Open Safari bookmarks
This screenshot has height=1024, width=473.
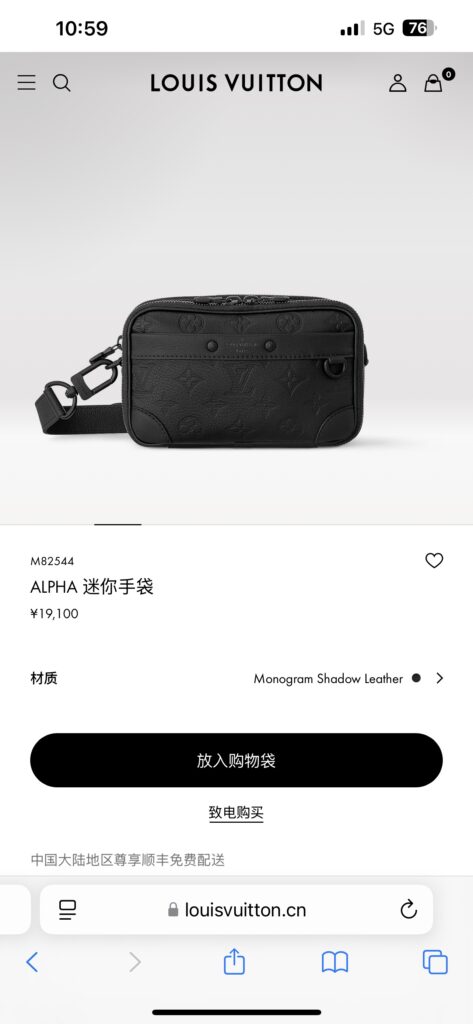click(334, 962)
